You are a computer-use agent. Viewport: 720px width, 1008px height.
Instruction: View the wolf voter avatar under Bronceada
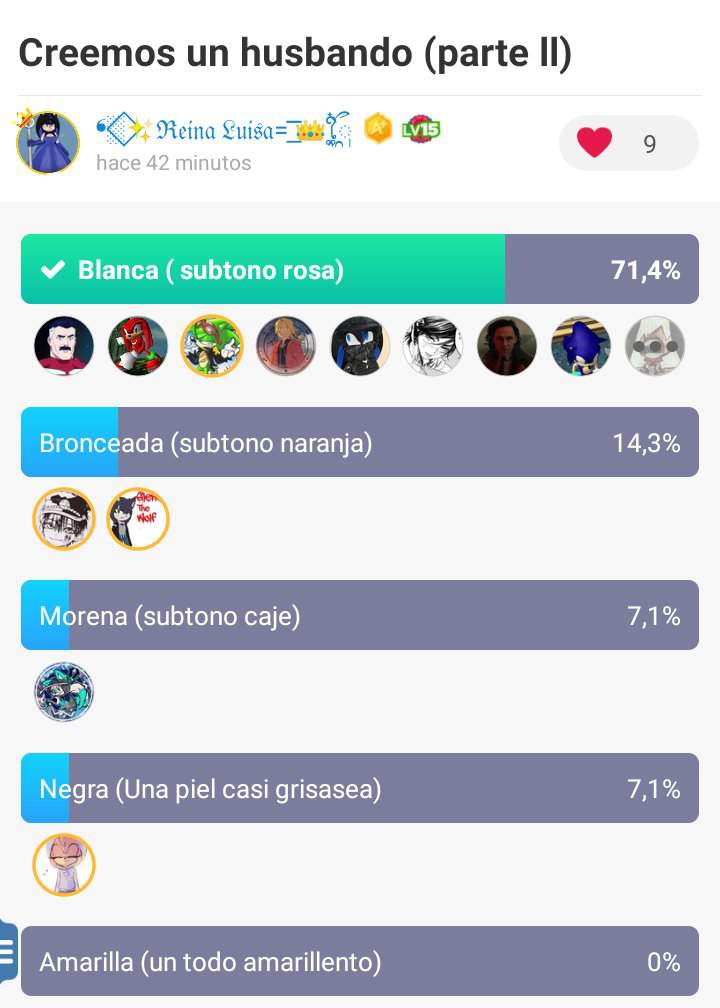click(138, 519)
